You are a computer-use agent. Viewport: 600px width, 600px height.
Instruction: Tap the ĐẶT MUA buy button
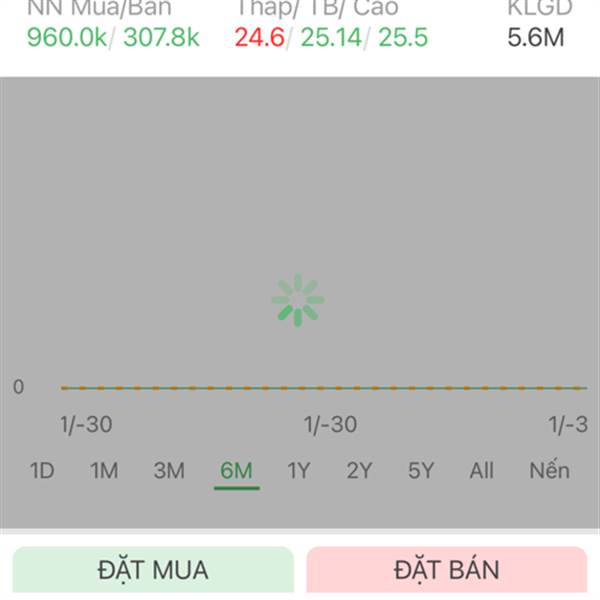pos(153,571)
